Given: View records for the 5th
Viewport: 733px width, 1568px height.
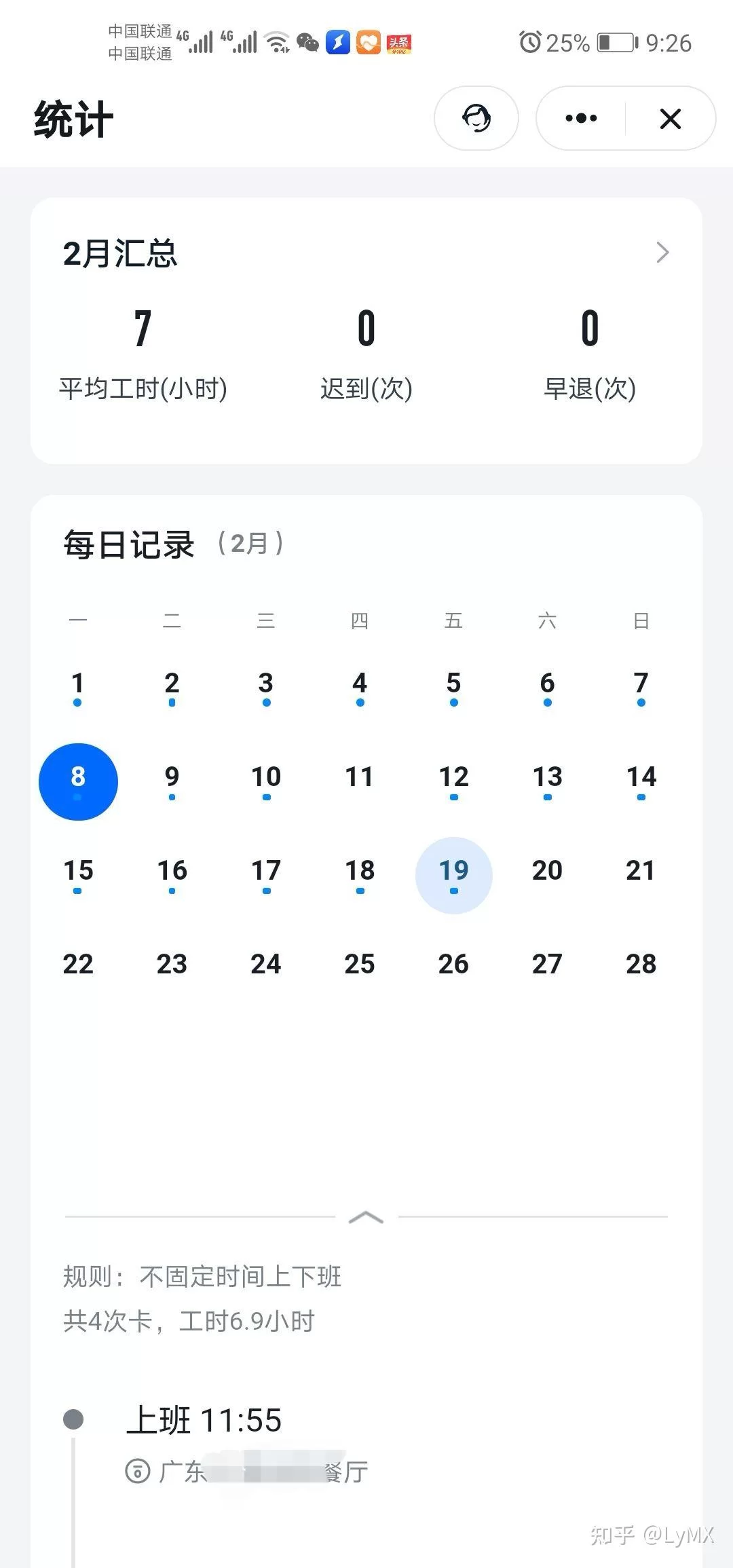Looking at the screenshot, I should [453, 686].
